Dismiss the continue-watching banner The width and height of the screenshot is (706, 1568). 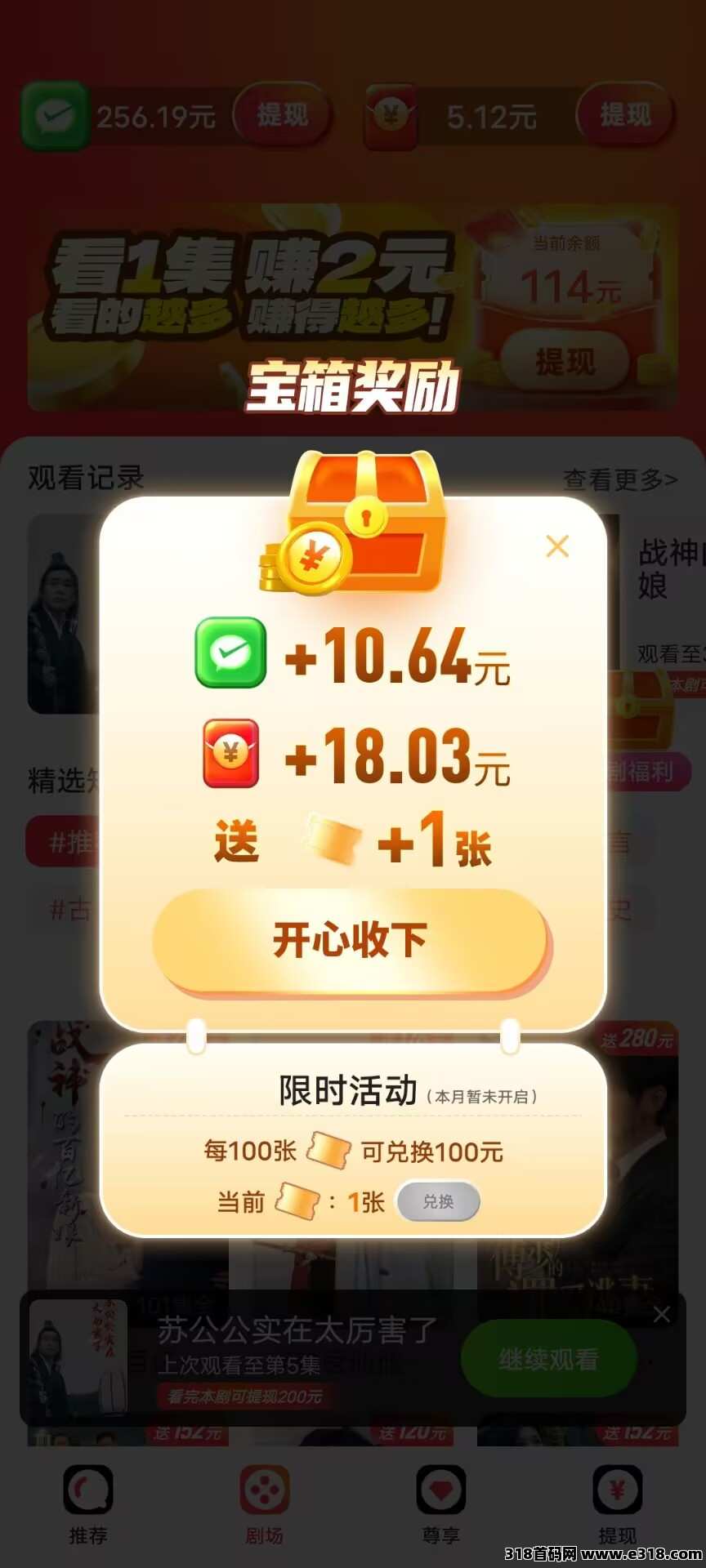tap(662, 1314)
